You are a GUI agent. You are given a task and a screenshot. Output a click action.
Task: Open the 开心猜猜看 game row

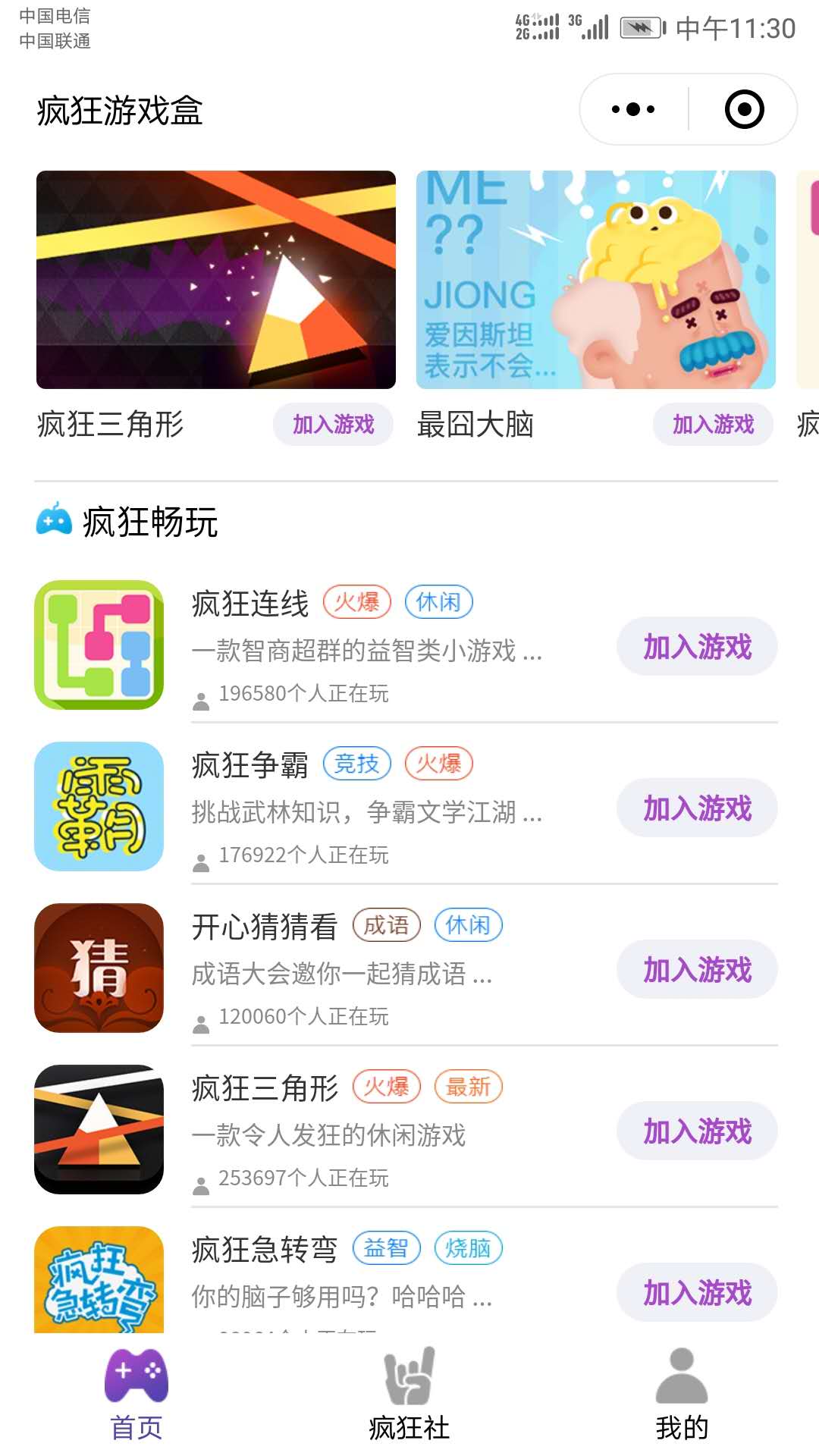tap(406, 968)
